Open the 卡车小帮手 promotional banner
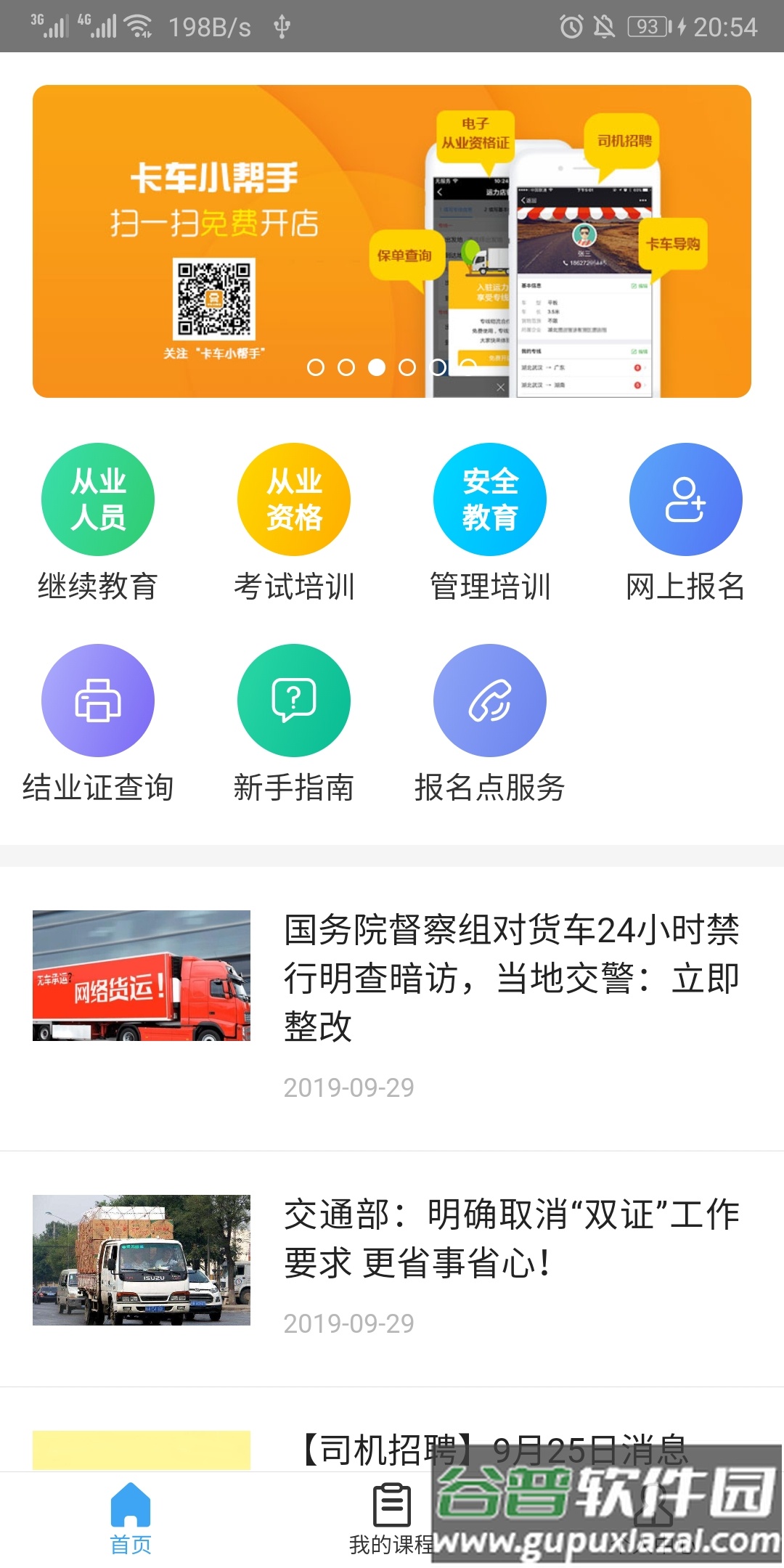This screenshot has width=784, height=1568. click(x=392, y=241)
